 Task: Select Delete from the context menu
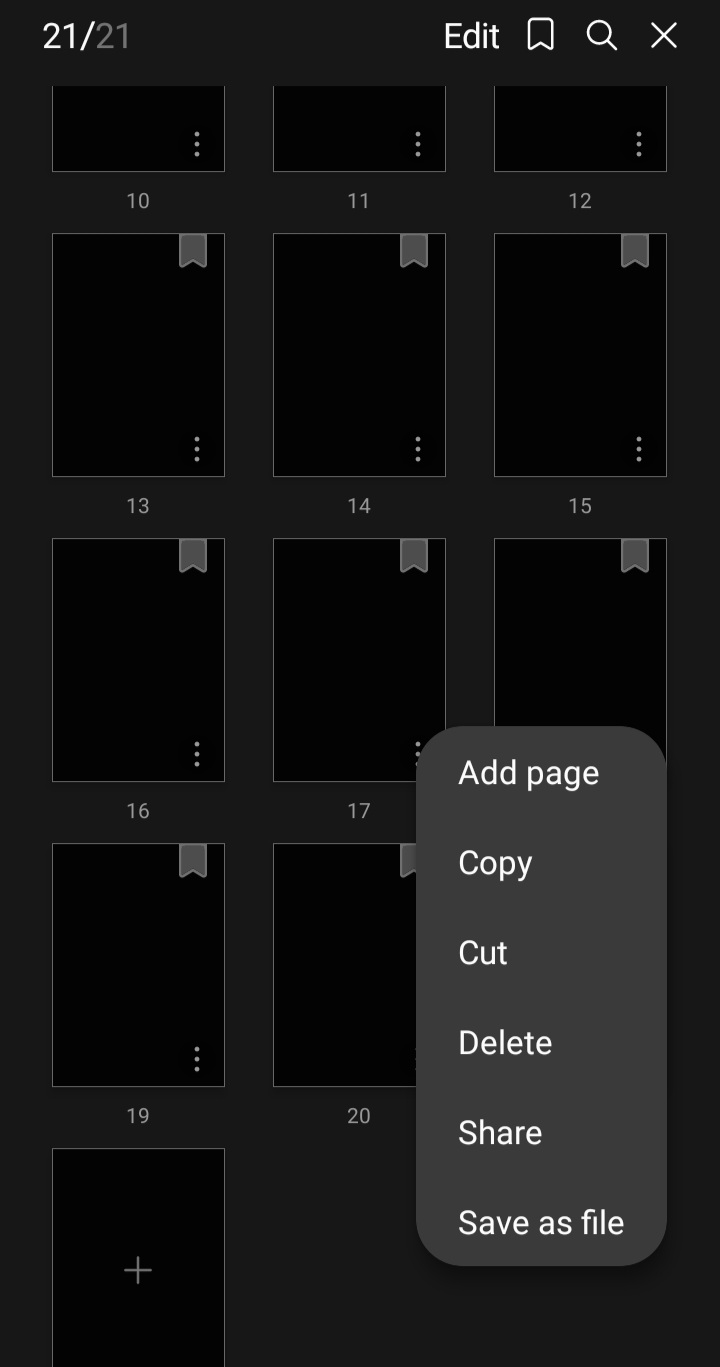point(505,1042)
